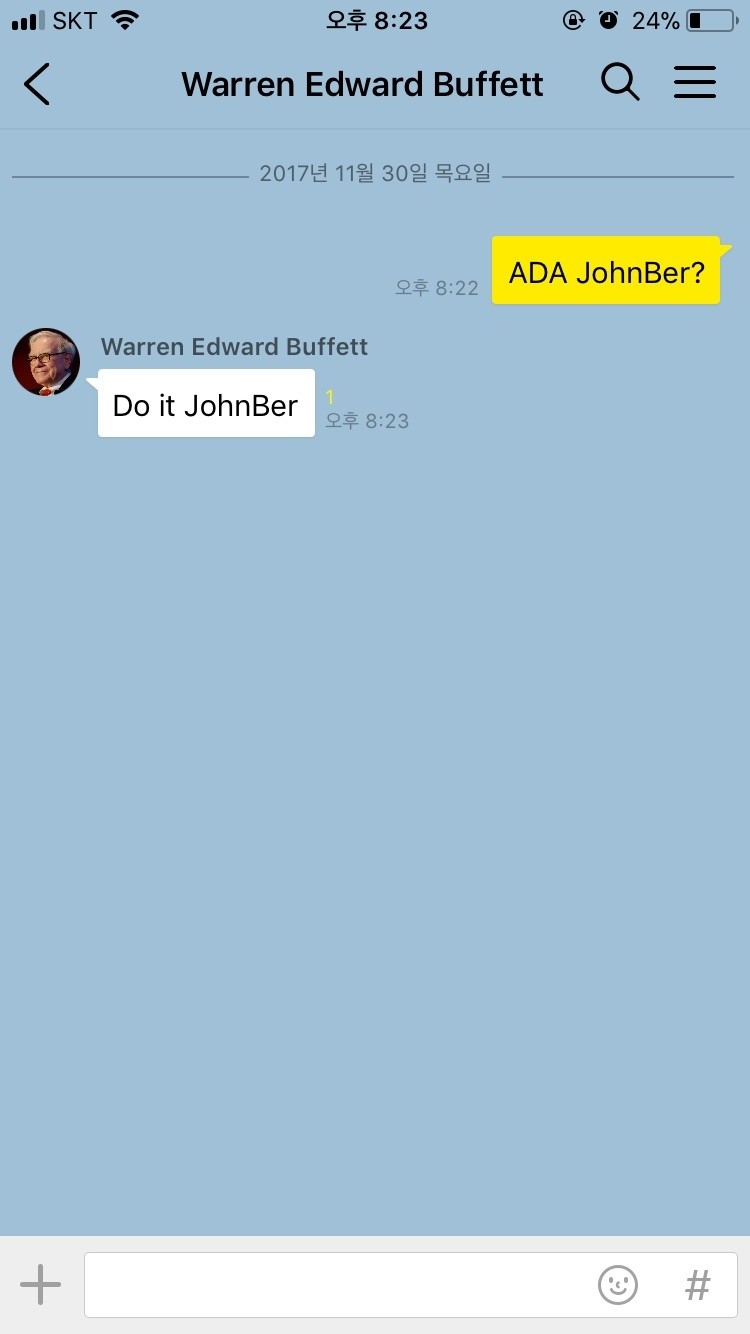Open the chat room menu
The image size is (750, 1334).
(x=695, y=83)
